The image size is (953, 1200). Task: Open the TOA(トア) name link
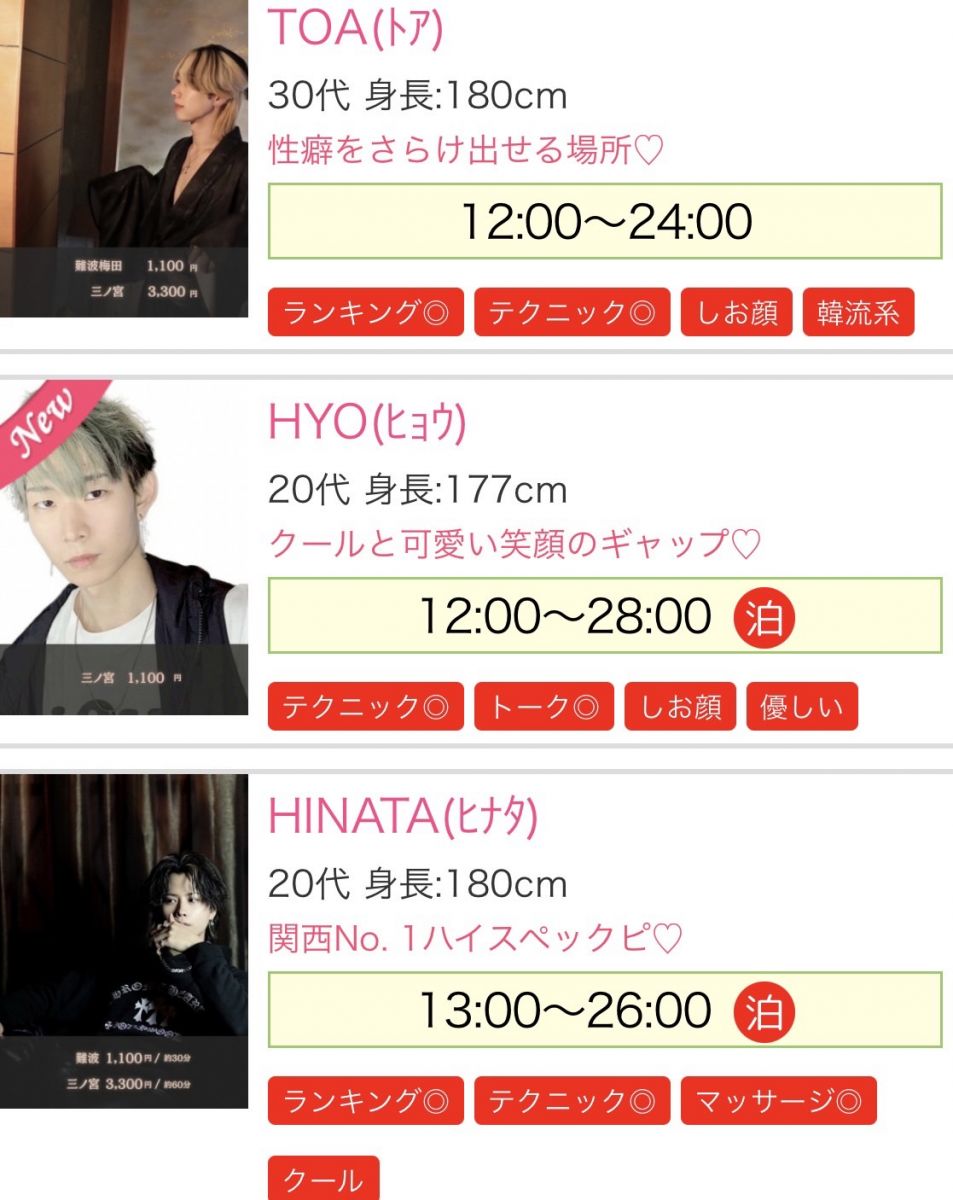(x=355, y=30)
